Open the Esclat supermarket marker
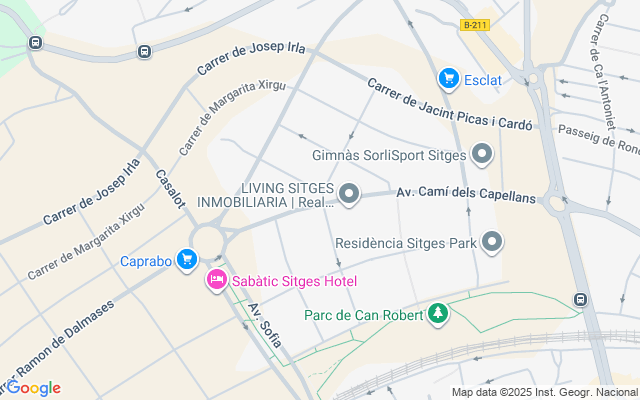 point(448,78)
